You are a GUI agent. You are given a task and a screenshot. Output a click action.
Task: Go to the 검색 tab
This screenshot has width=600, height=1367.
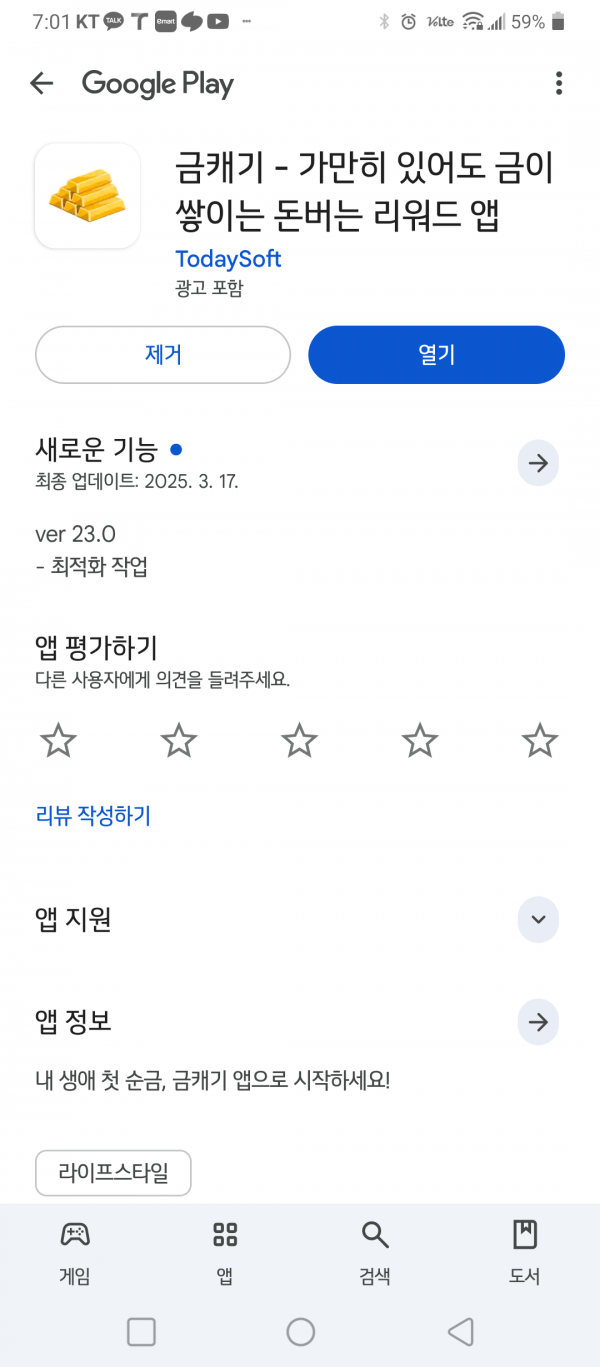pos(375,1252)
